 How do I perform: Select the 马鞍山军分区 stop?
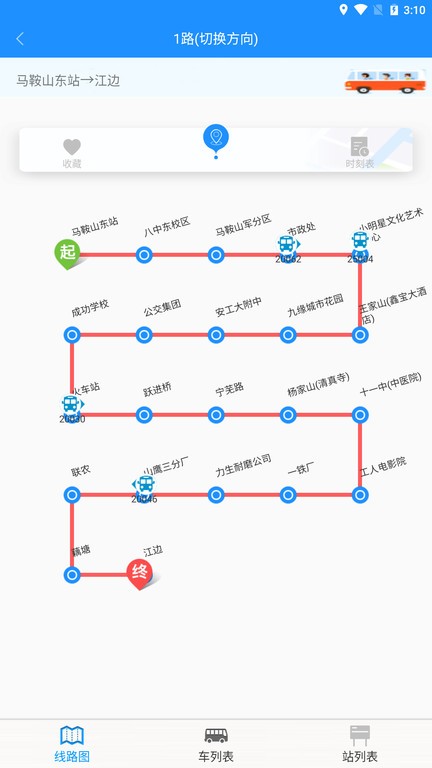(x=216, y=255)
